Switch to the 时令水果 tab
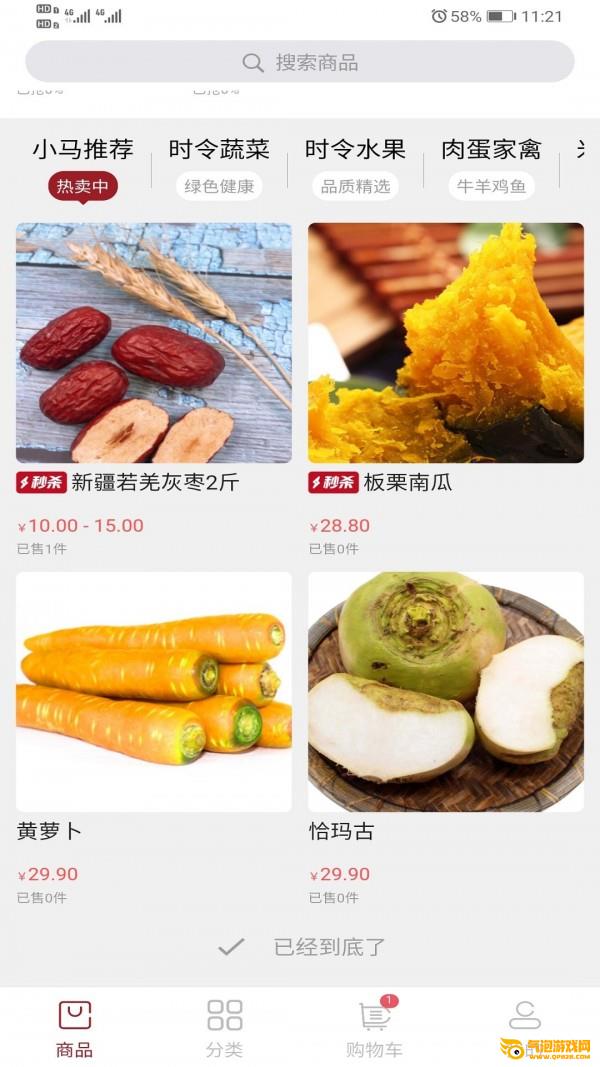The image size is (600, 1067). (355, 150)
